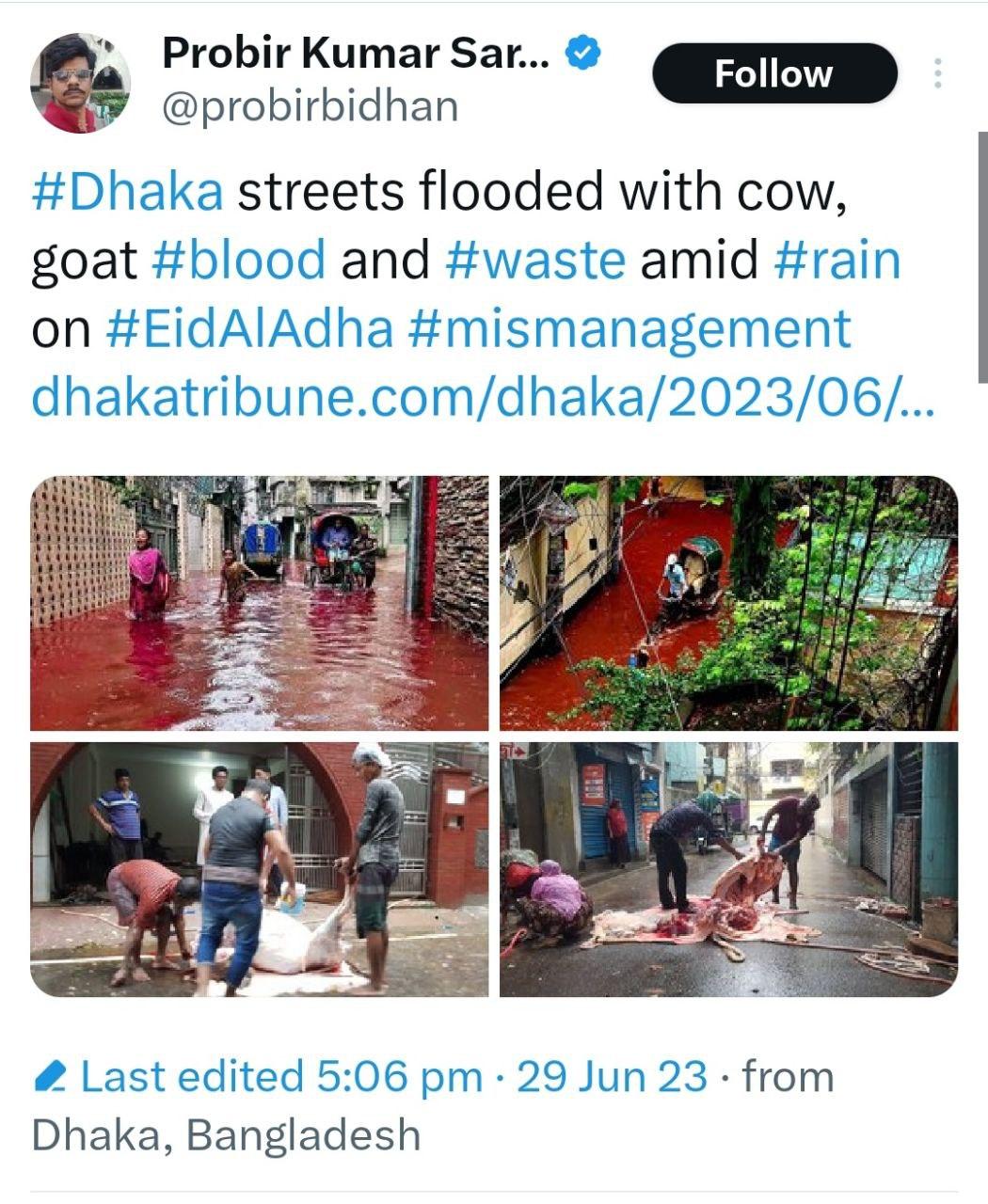Open the #waste hashtag

tap(534, 260)
